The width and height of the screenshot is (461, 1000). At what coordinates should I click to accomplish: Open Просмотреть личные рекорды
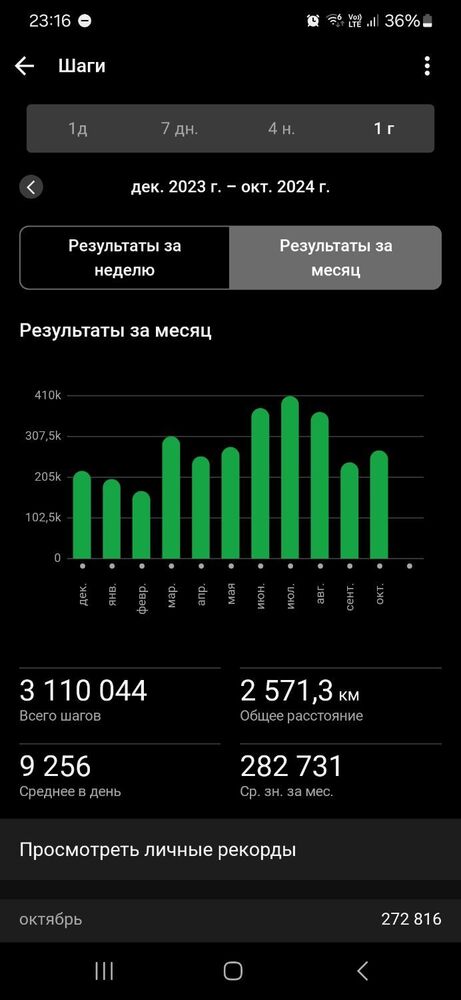pyautogui.click(x=230, y=849)
